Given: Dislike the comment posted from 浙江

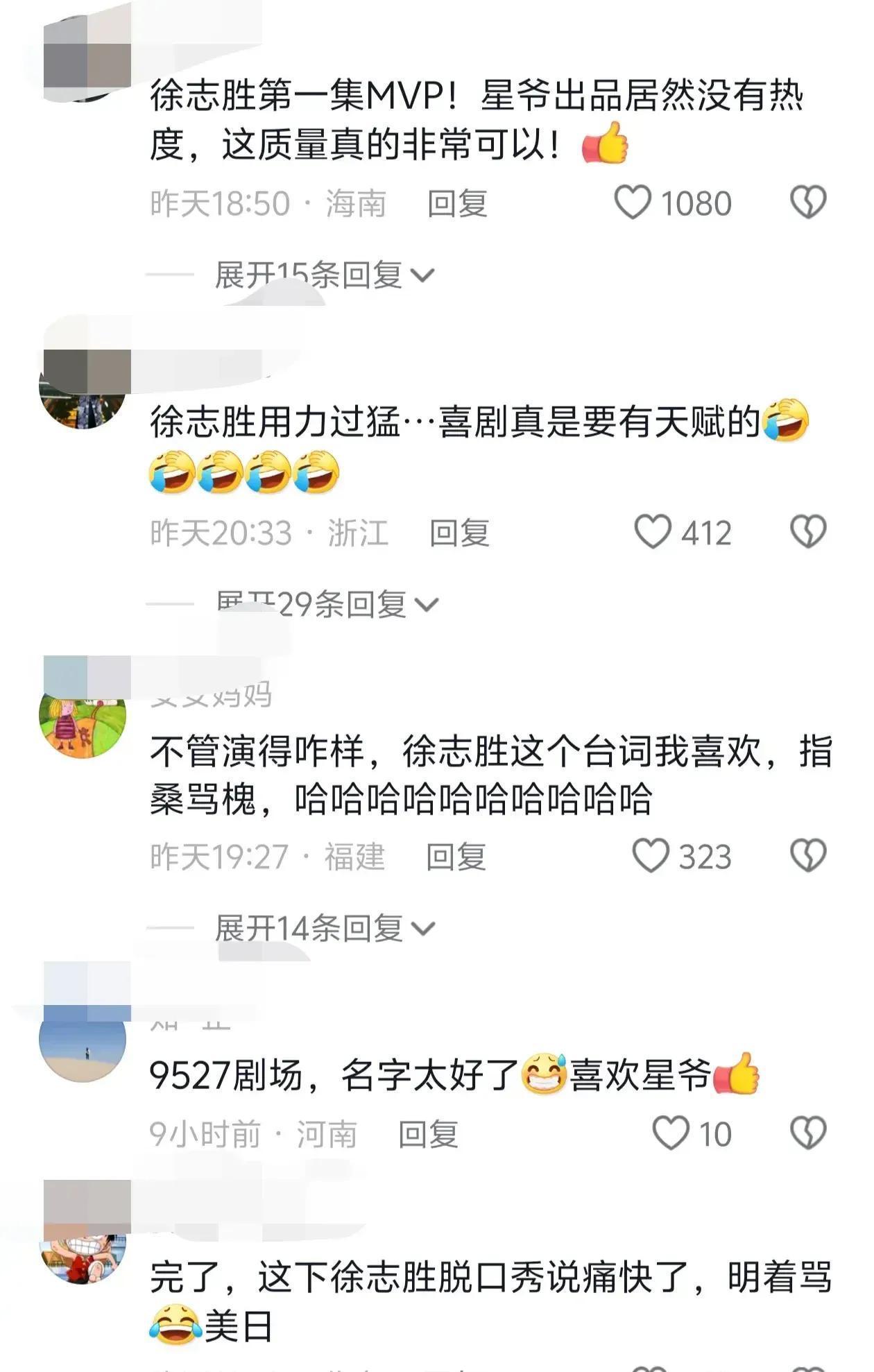Looking at the screenshot, I should (808, 532).
